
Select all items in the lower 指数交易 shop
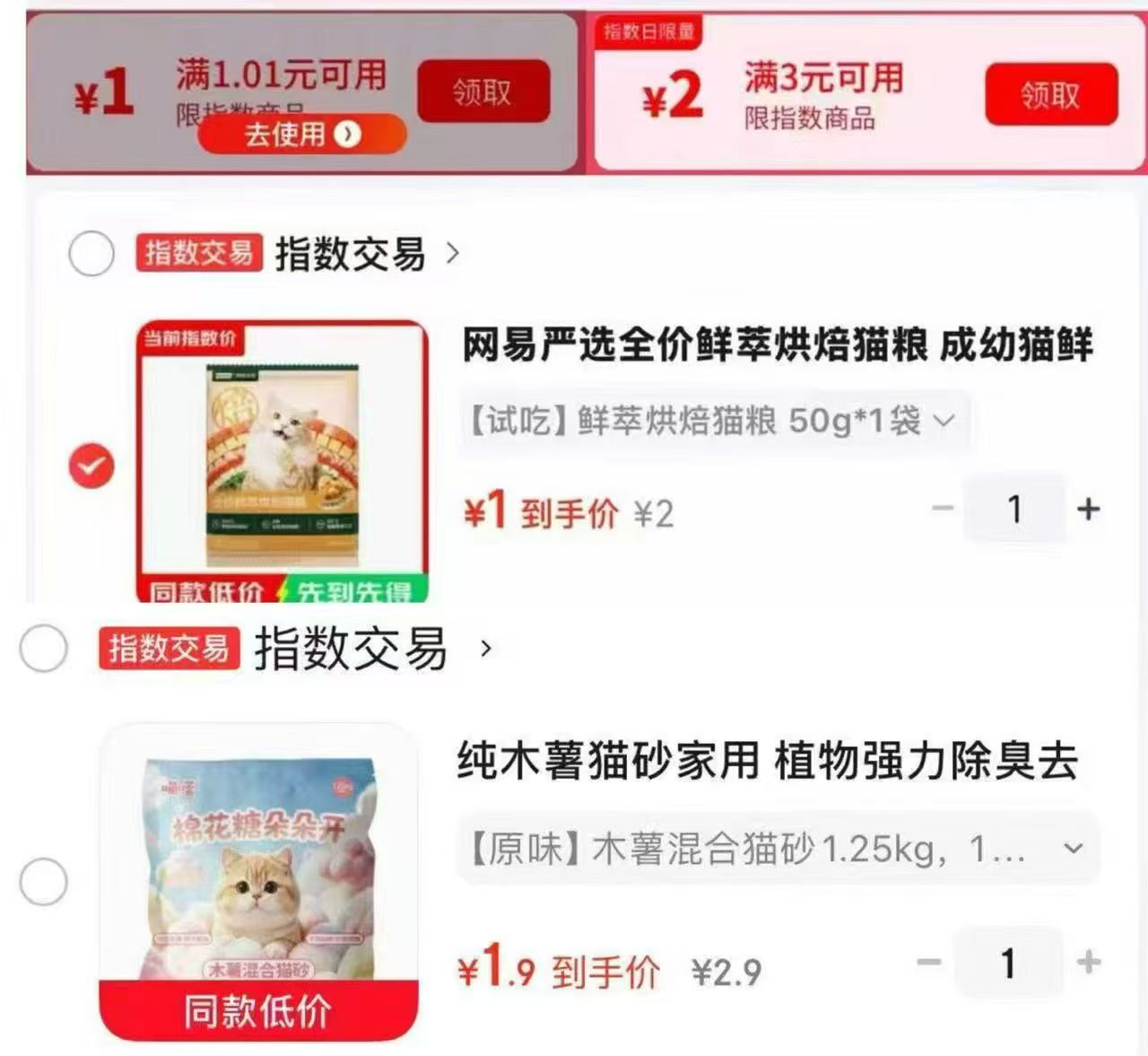click(43, 649)
